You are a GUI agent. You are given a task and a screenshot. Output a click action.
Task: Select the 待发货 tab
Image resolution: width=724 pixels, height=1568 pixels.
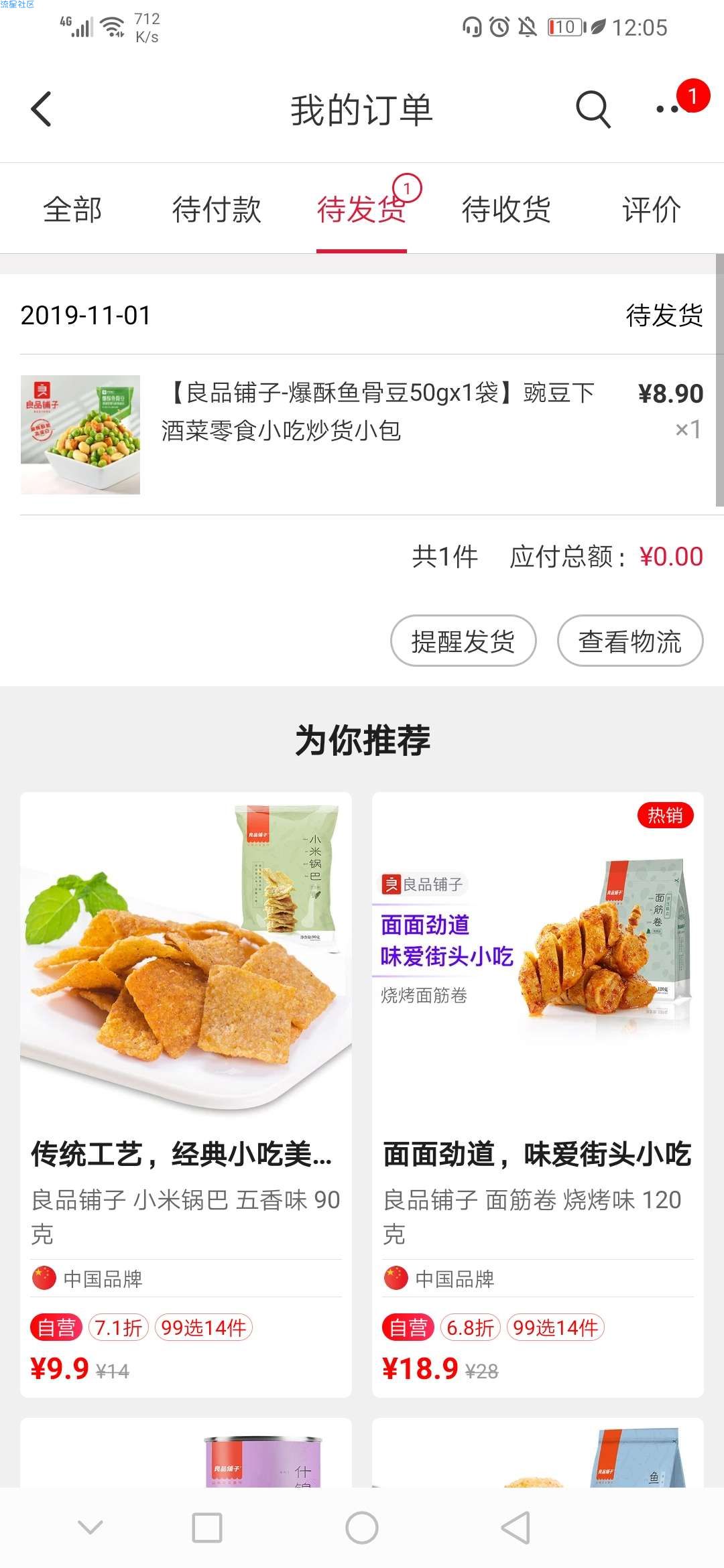pos(361,210)
